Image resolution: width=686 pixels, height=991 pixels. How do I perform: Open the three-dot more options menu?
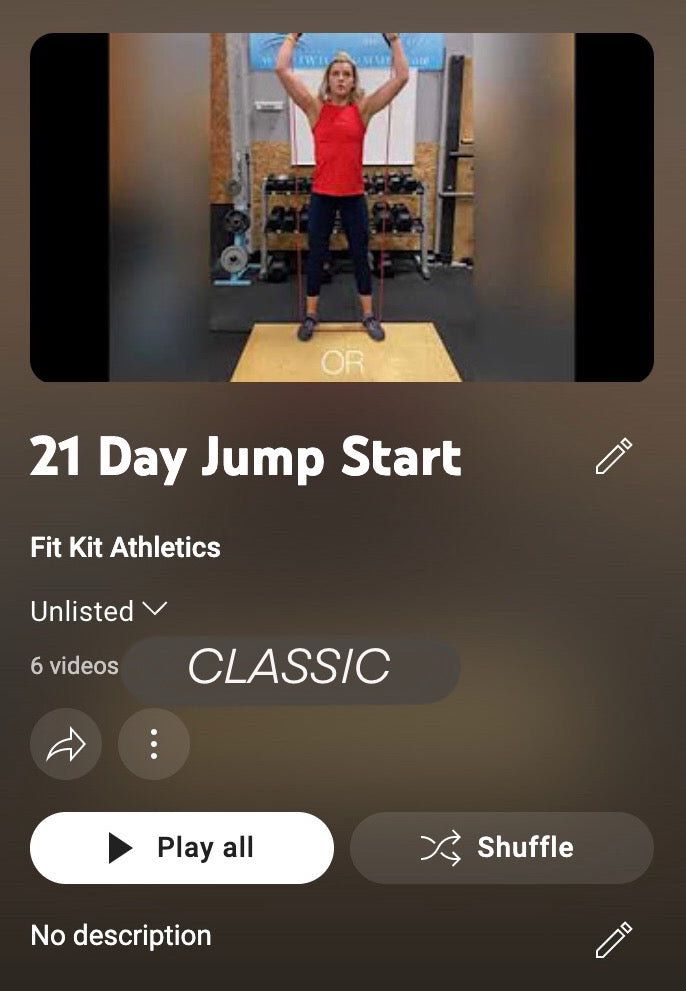[154, 744]
